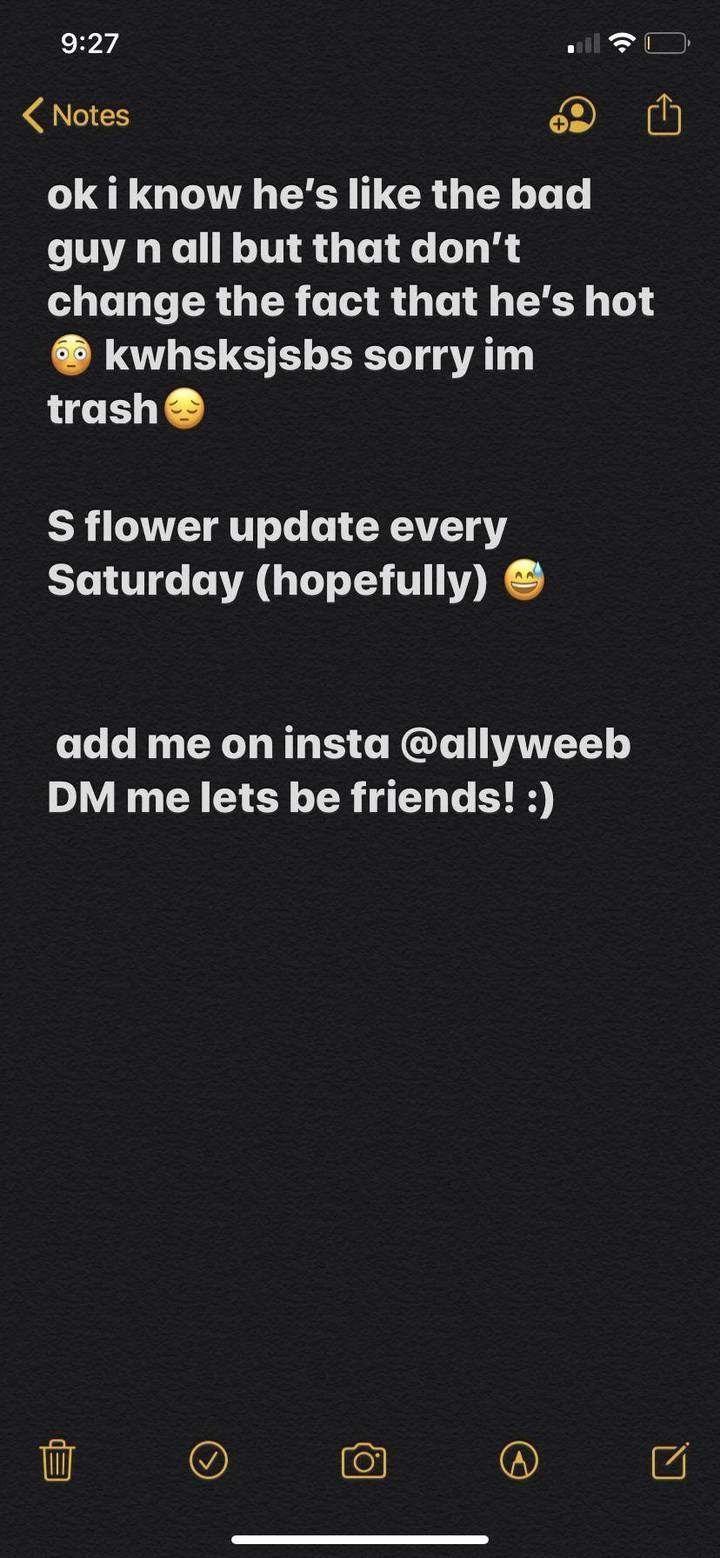
Task: Open the camera to add a photo
Action: pos(363,1461)
